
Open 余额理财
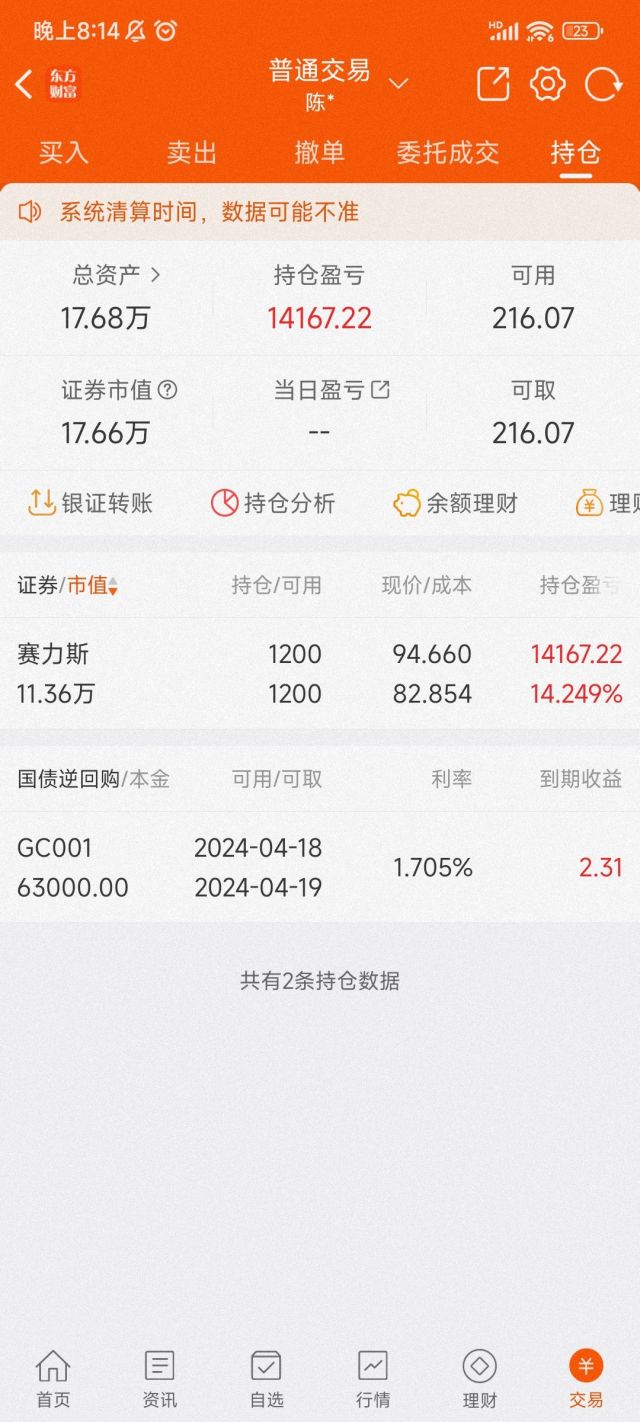click(455, 503)
